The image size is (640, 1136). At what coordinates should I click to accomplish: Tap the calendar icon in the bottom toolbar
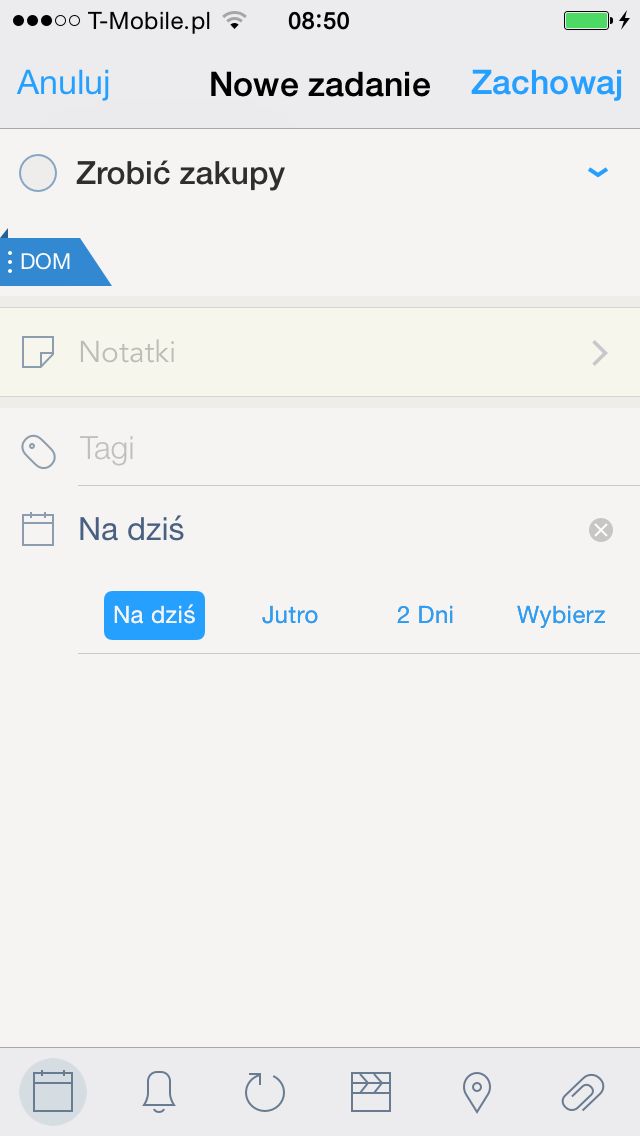[x=53, y=1091]
